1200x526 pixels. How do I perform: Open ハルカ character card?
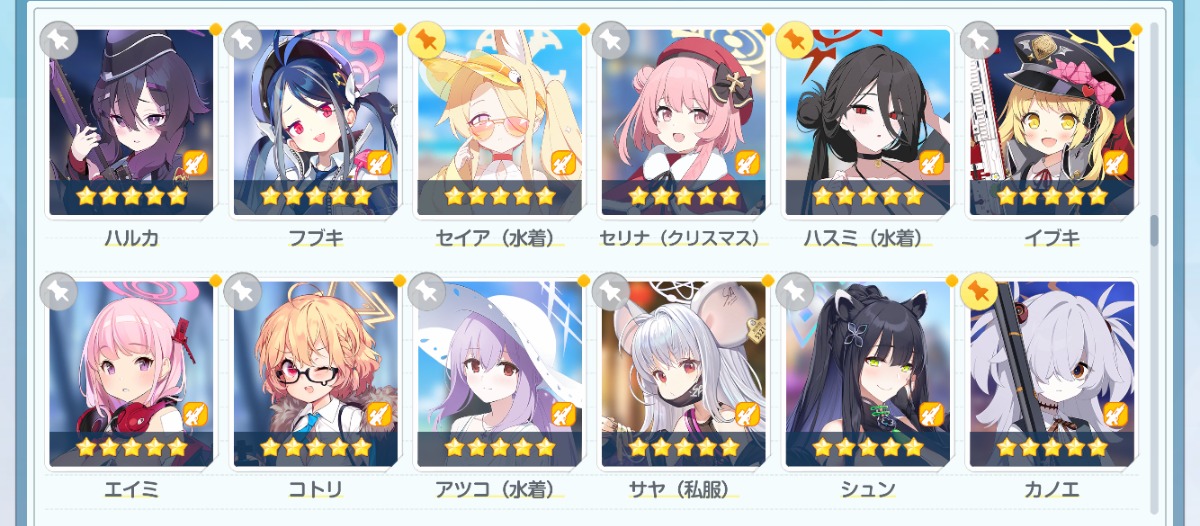point(132,122)
